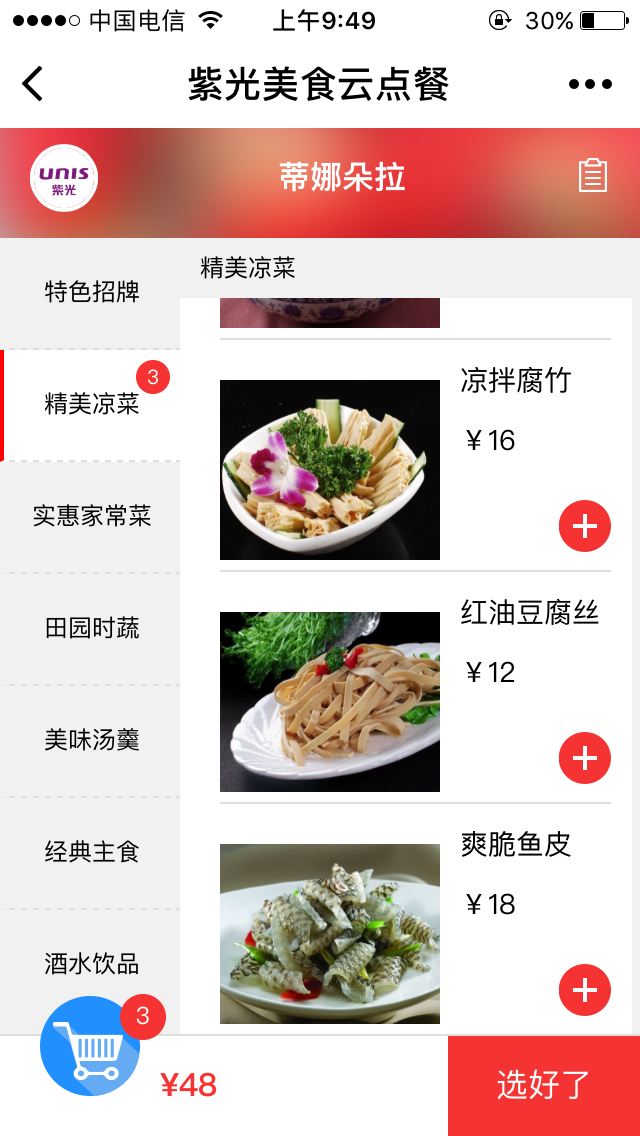View the 爽脆鱼皮 dish photo
The height and width of the screenshot is (1136, 640).
[330, 934]
